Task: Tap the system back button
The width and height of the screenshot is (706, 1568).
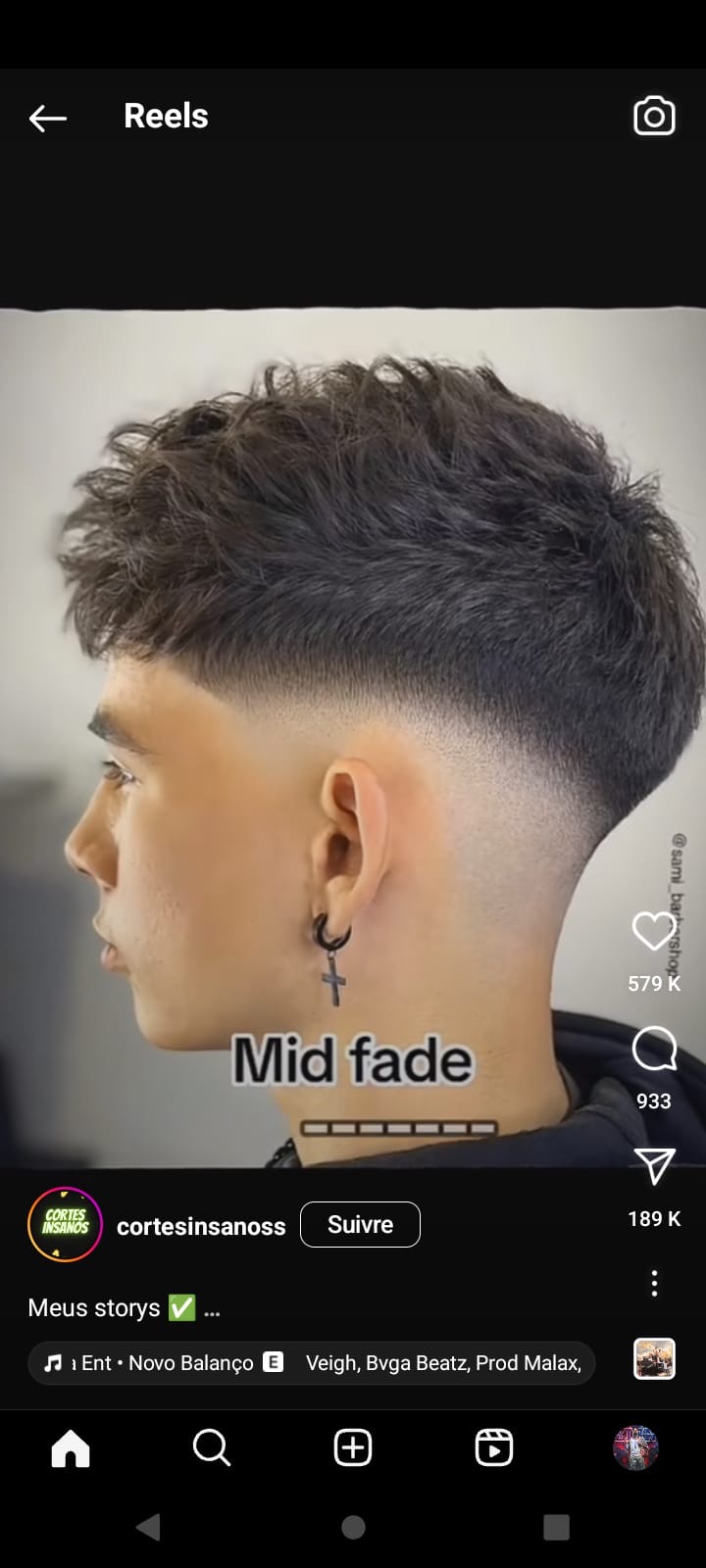Action: [x=148, y=1527]
